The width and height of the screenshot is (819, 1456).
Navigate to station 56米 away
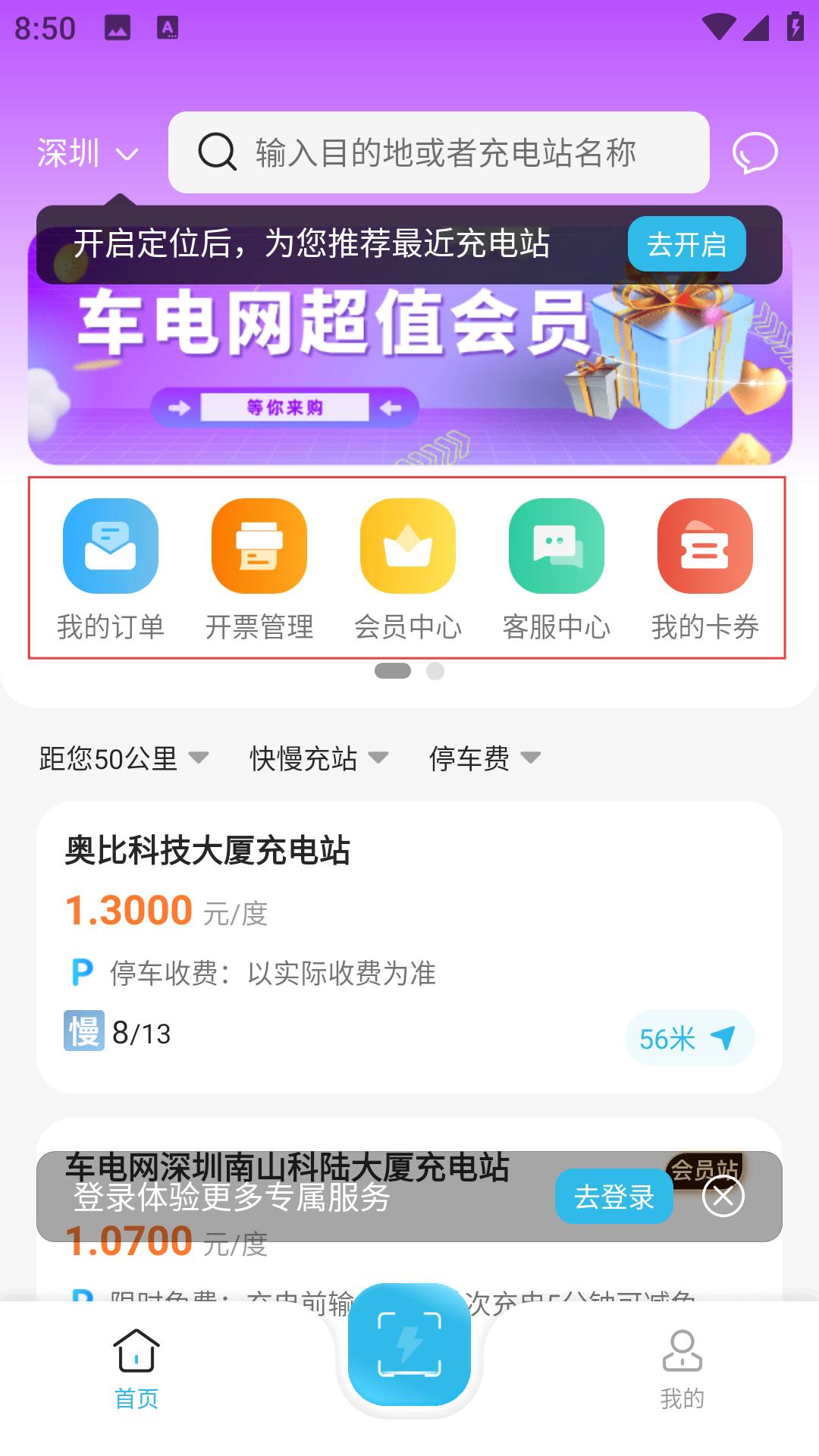(x=689, y=1037)
